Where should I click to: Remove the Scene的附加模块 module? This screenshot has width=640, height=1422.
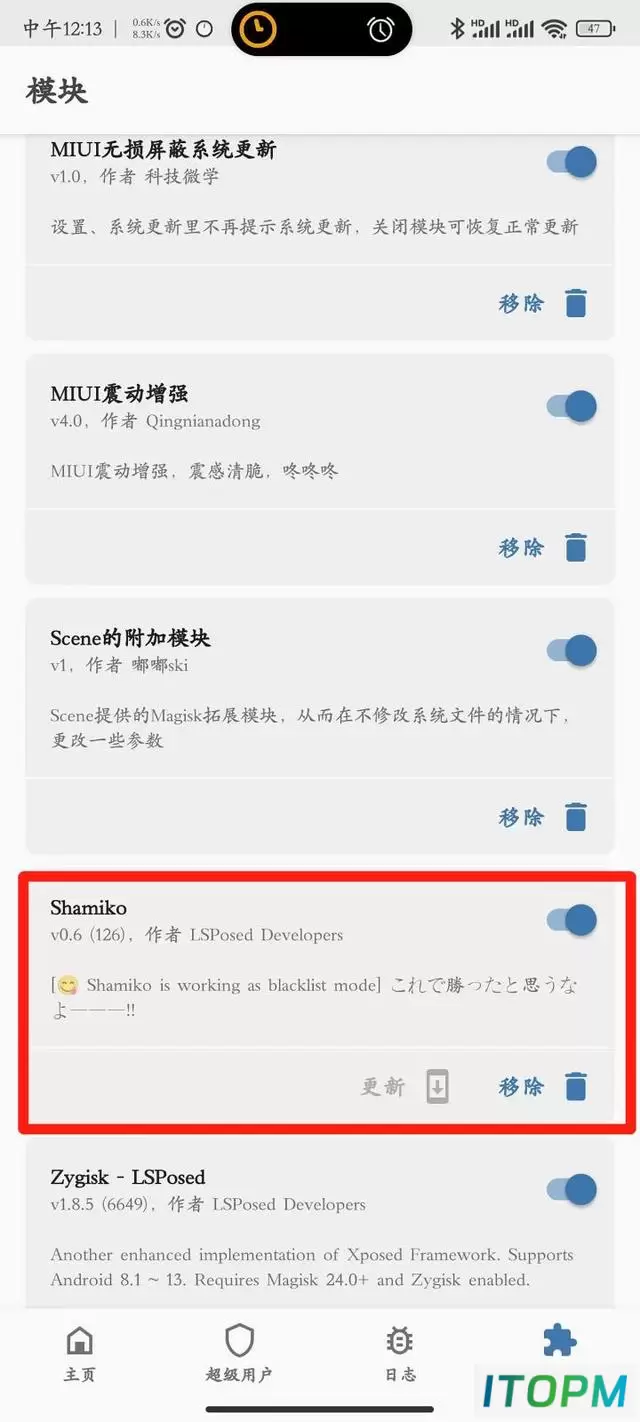tap(543, 817)
